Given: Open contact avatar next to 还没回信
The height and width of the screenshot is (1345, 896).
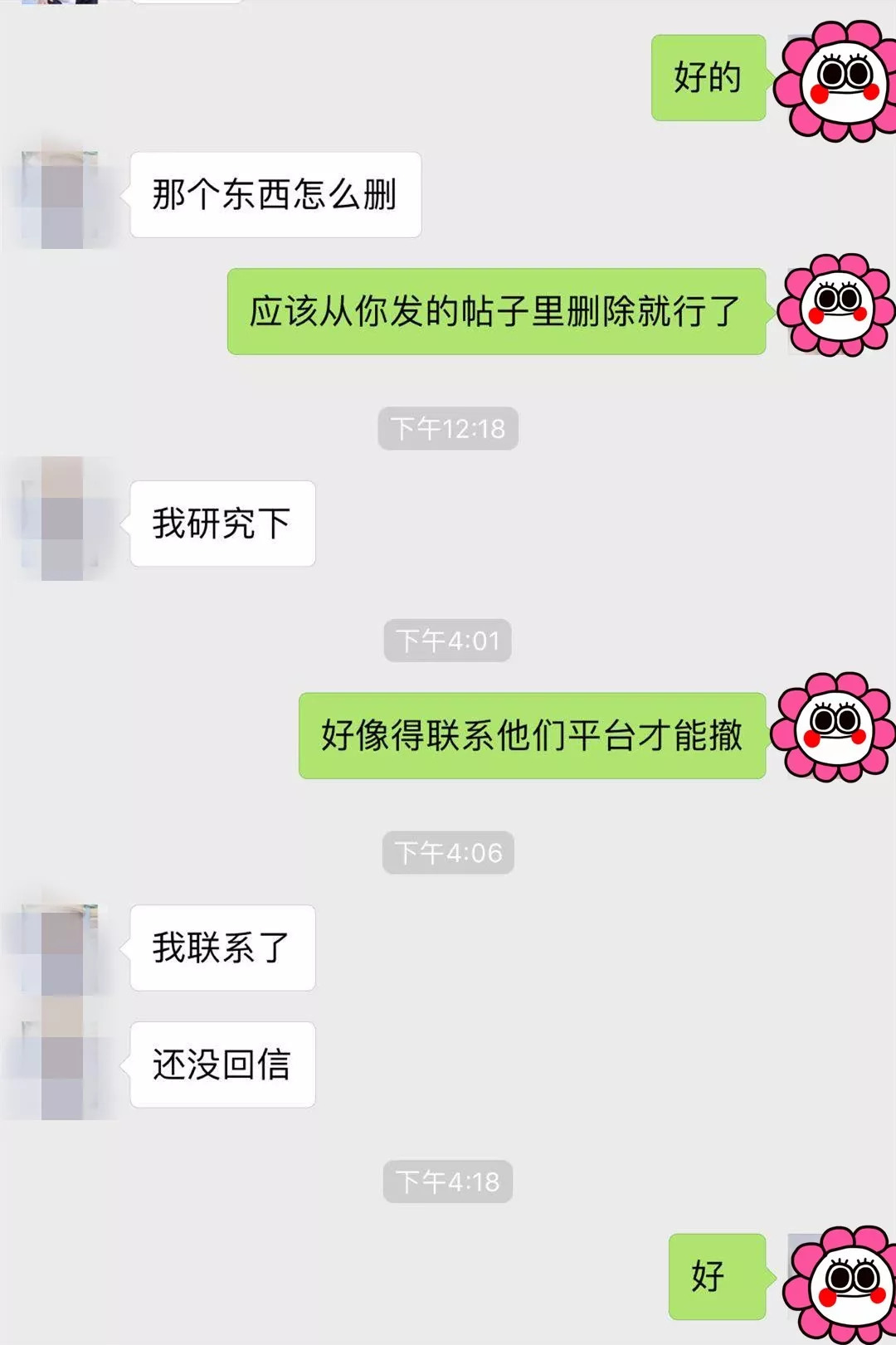Looking at the screenshot, I should (x=61, y=1064).
